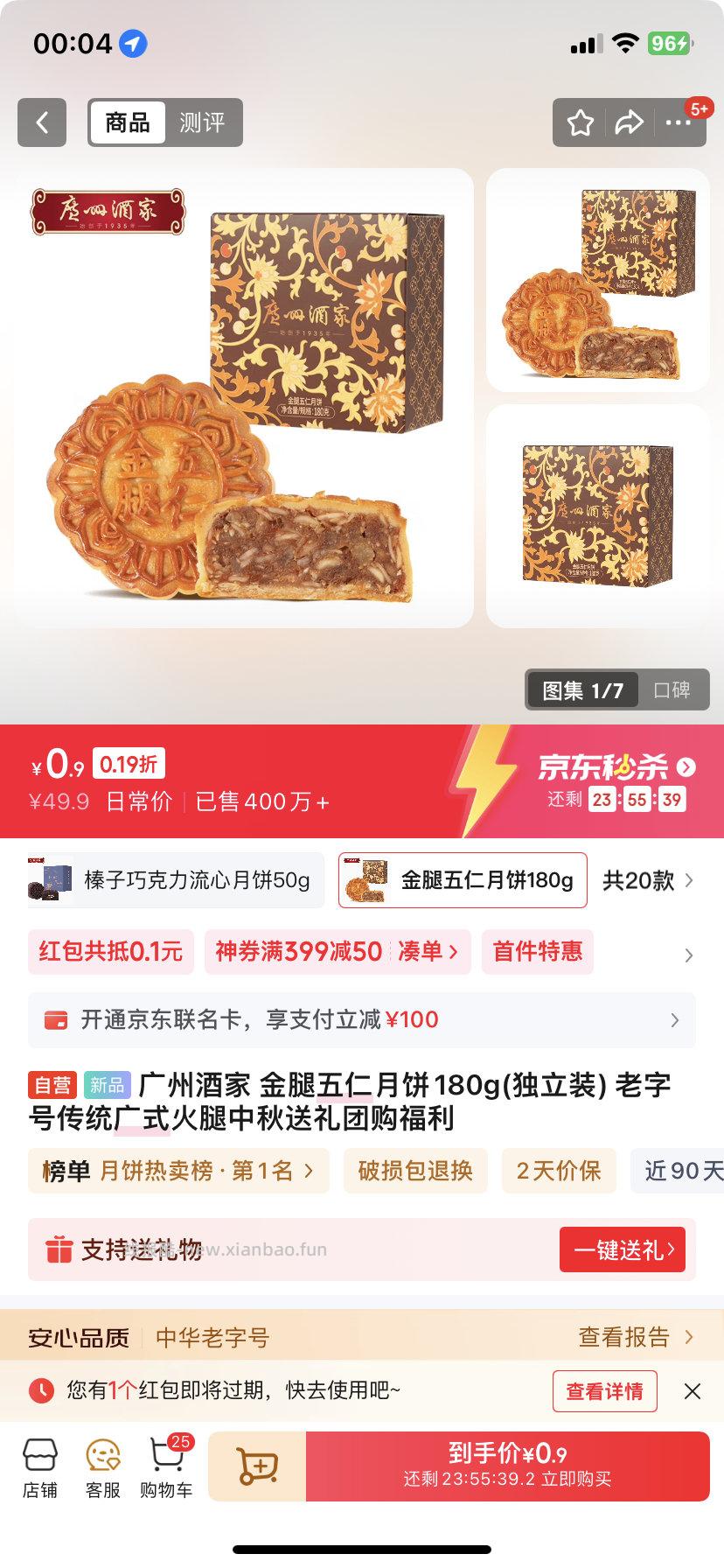
Task: Select the 金腿五仁月饼180g variant
Action: pos(462,880)
